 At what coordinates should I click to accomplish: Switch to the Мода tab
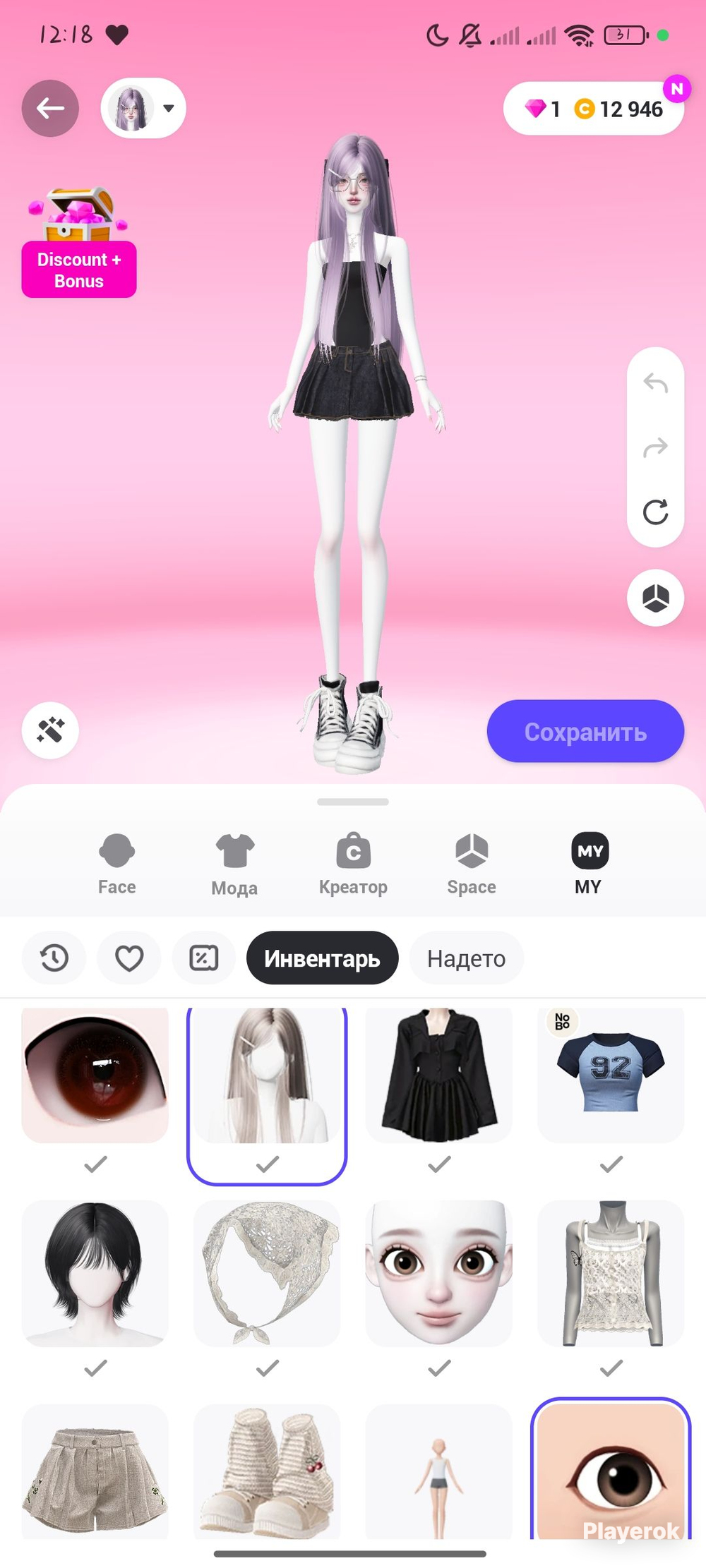tap(234, 864)
